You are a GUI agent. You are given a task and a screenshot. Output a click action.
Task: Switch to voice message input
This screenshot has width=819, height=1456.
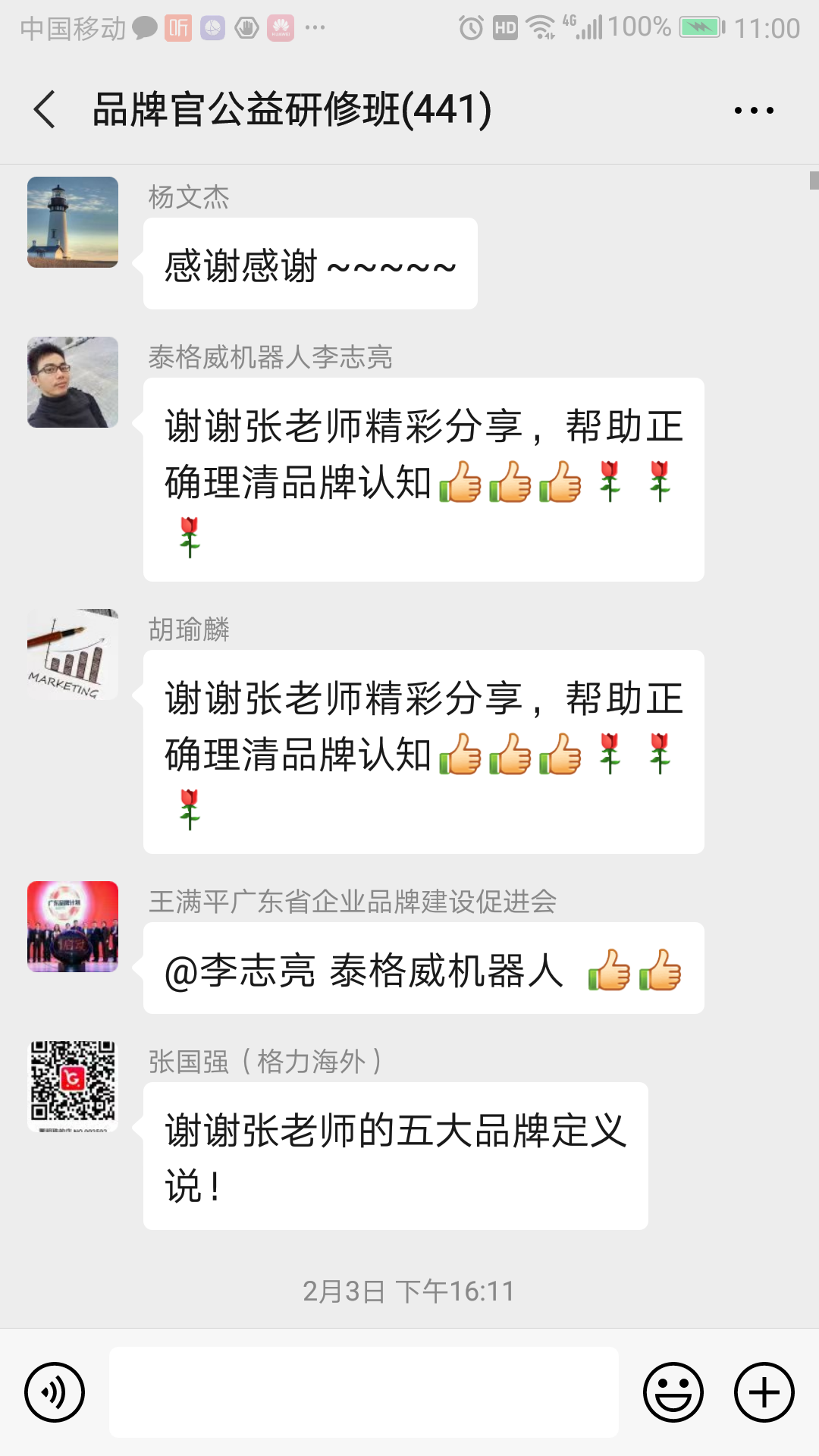[55, 1392]
